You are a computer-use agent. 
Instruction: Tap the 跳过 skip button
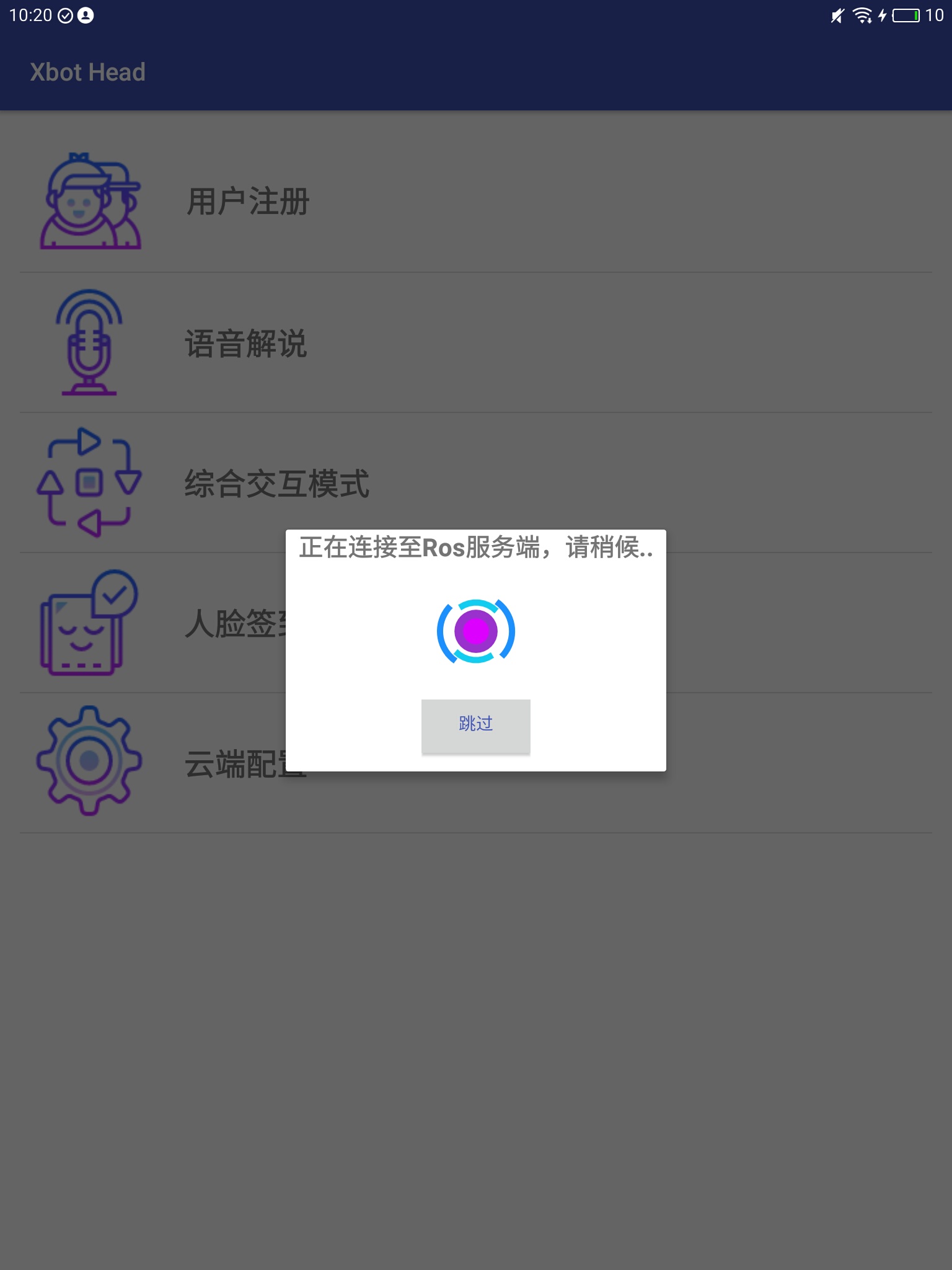point(475,725)
